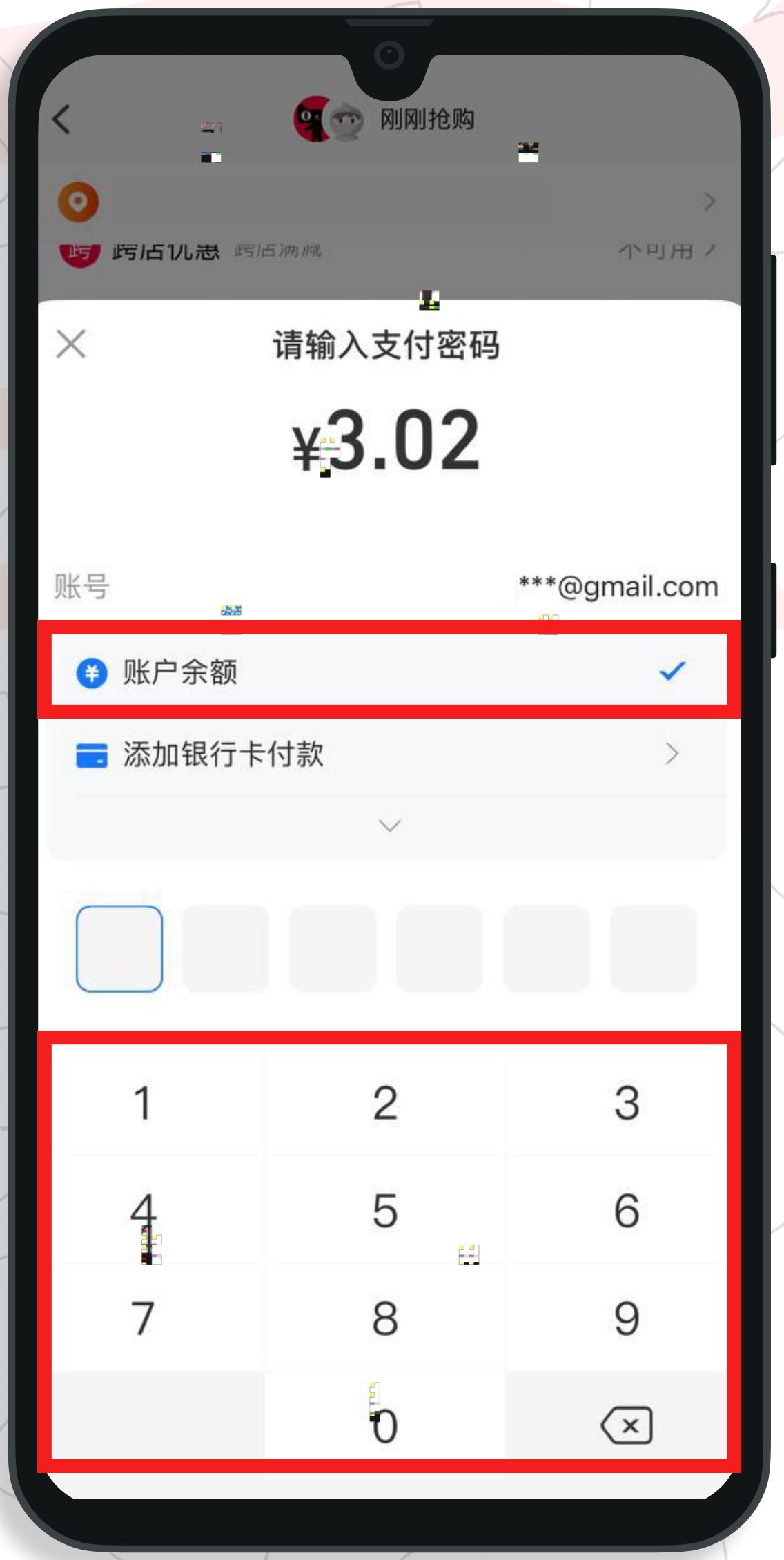Enter digit 6 on the keypad

tap(627, 1210)
